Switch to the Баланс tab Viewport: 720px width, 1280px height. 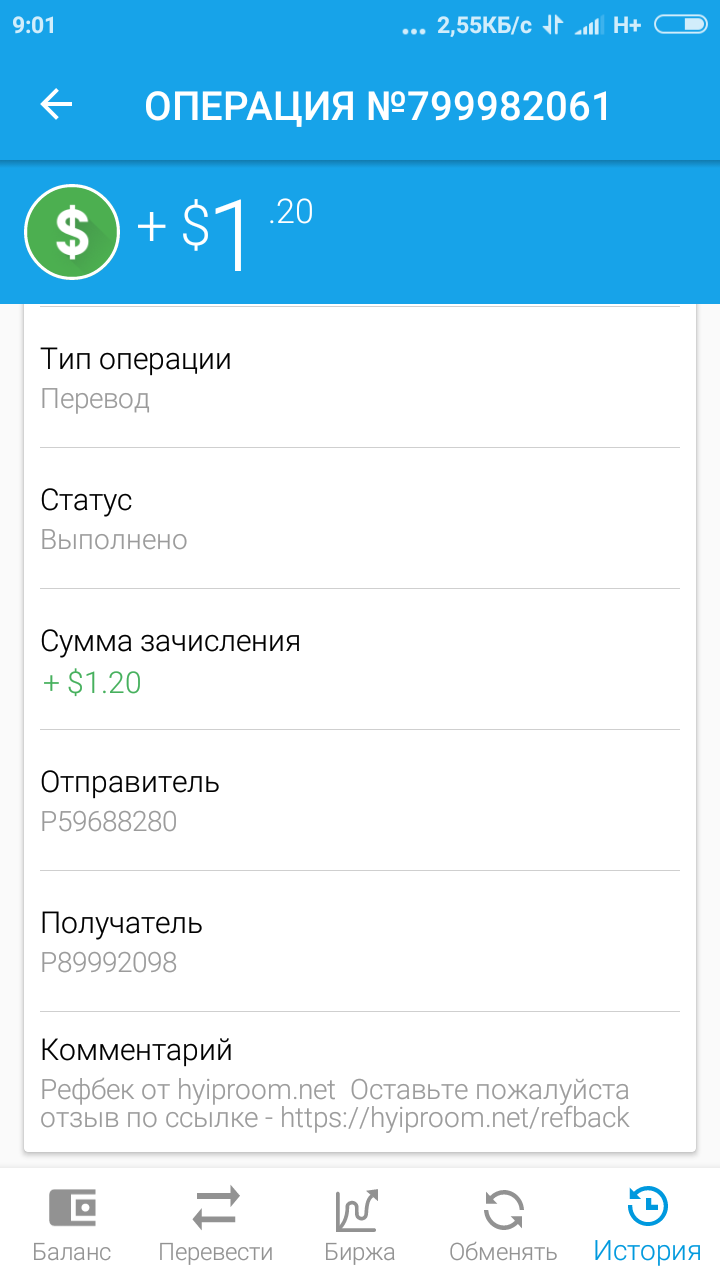pyautogui.click(x=72, y=1224)
